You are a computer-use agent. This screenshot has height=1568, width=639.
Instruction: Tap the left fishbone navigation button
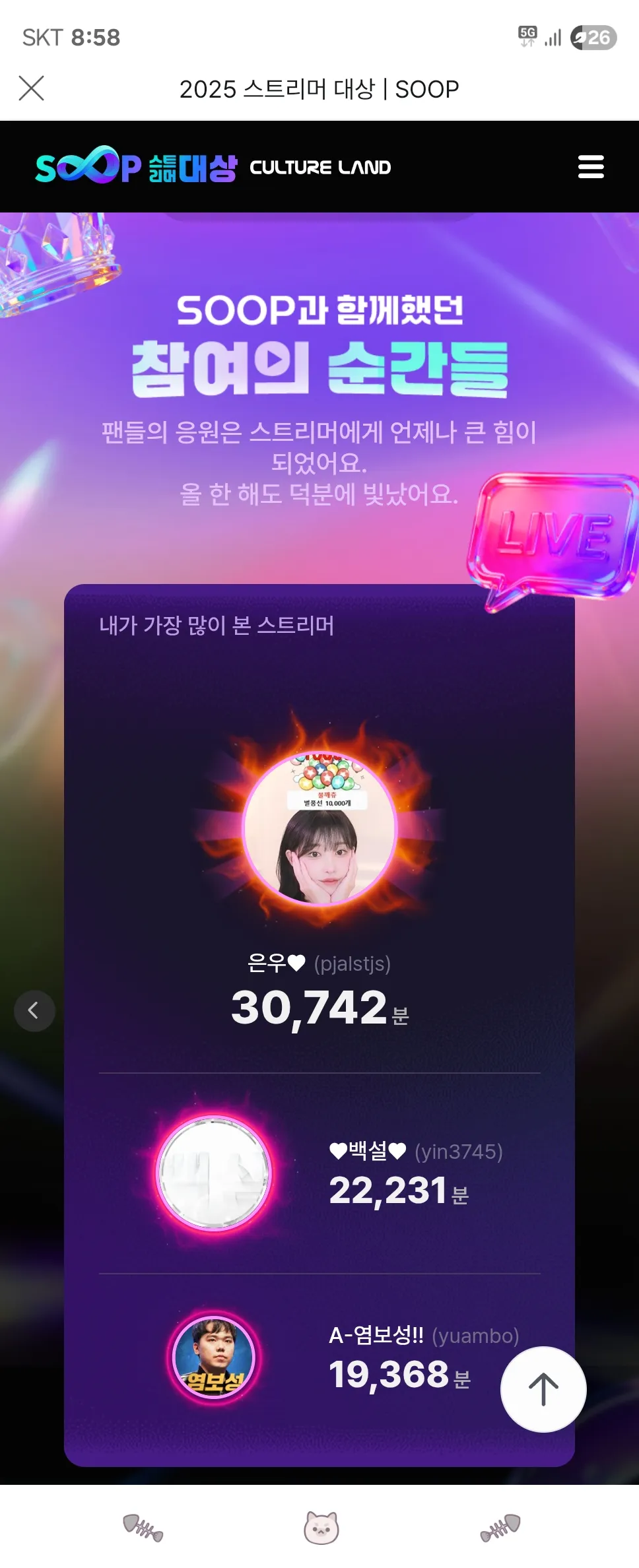click(143, 1527)
